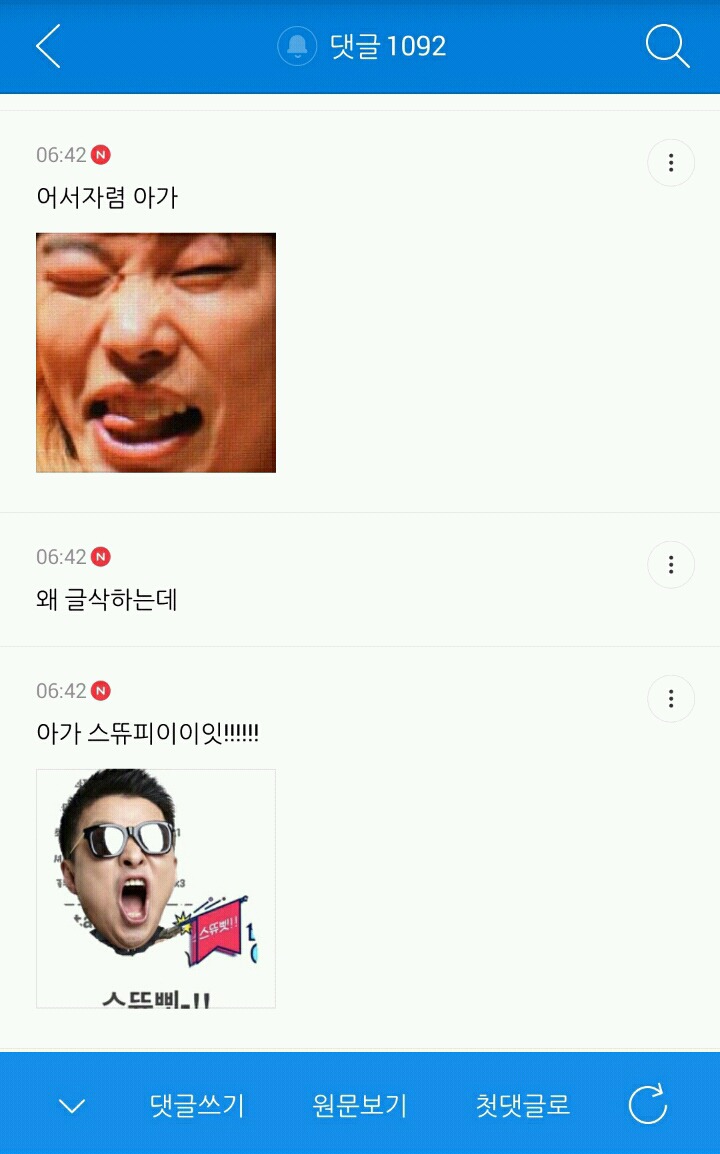This screenshot has width=720, height=1154.
Task: Go back using the top-left arrow
Action: [48, 46]
